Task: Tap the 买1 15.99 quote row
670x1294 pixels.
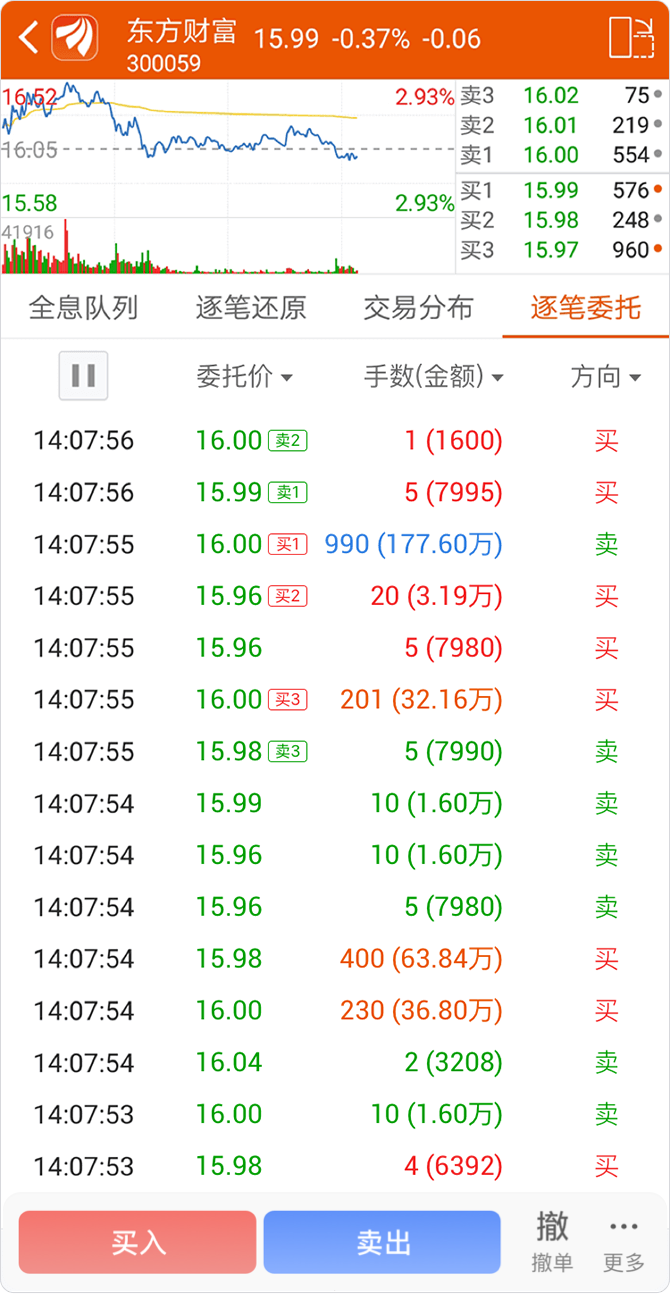Action: point(560,190)
